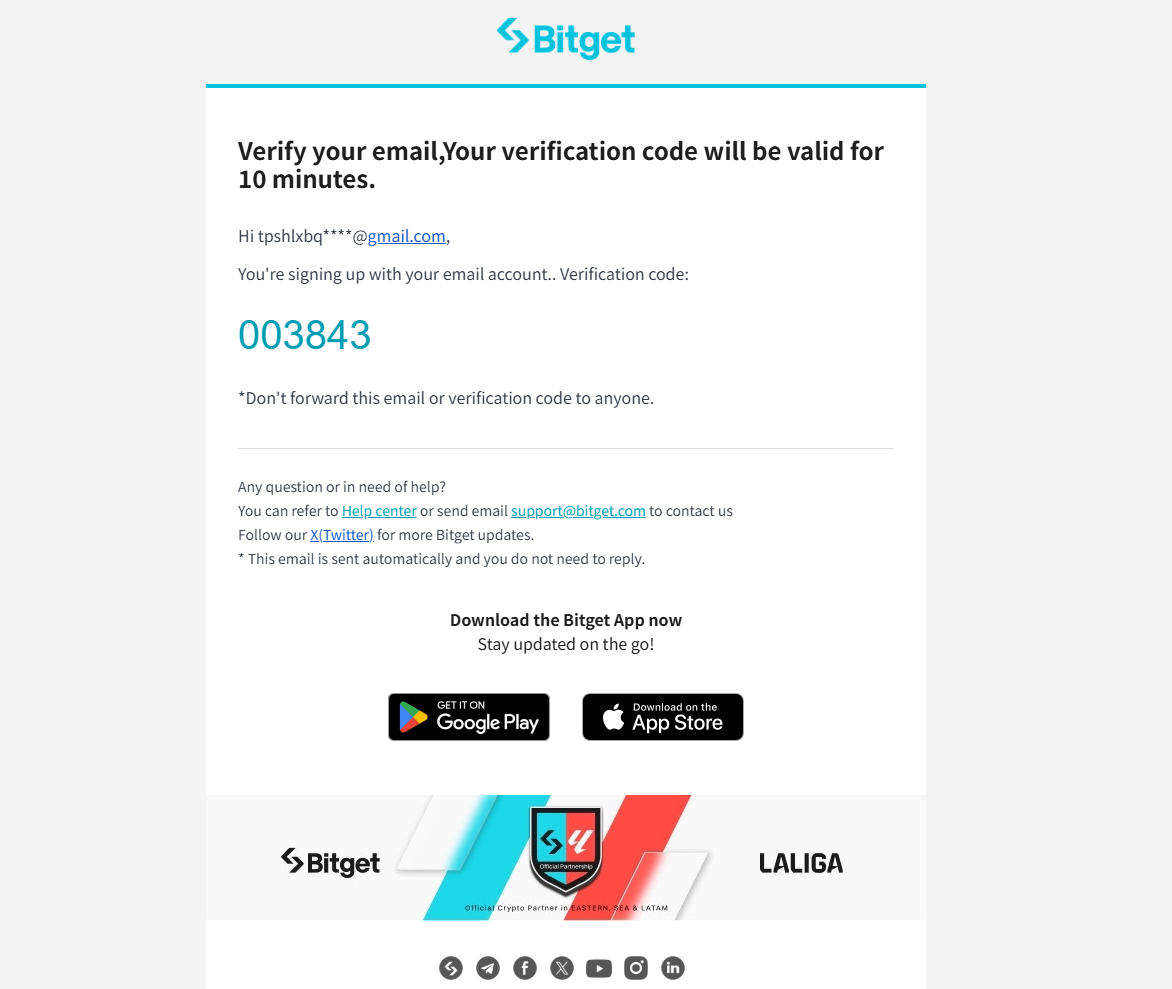Open Bitget's Instagram profile icon
The height and width of the screenshot is (989, 1172).
coord(636,968)
